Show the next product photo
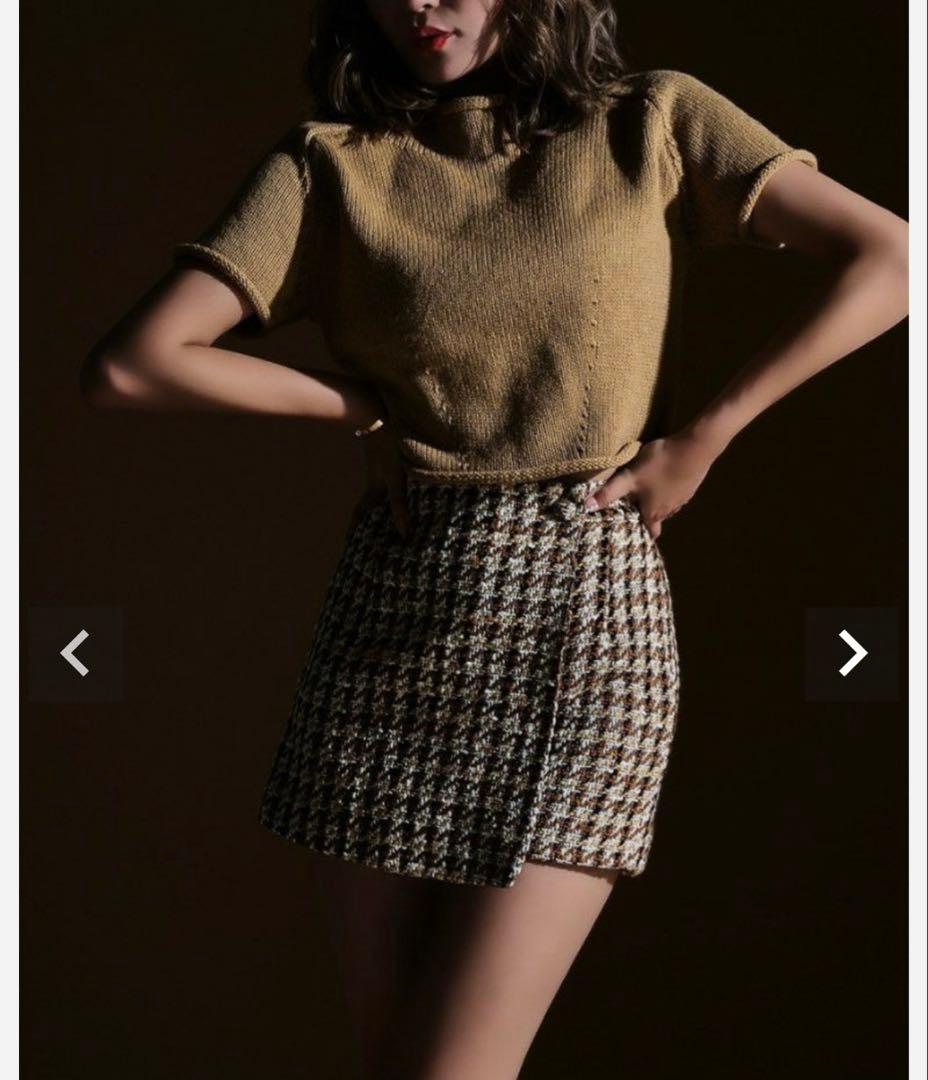Image resolution: width=928 pixels, height=1080 pixels. 852,654
